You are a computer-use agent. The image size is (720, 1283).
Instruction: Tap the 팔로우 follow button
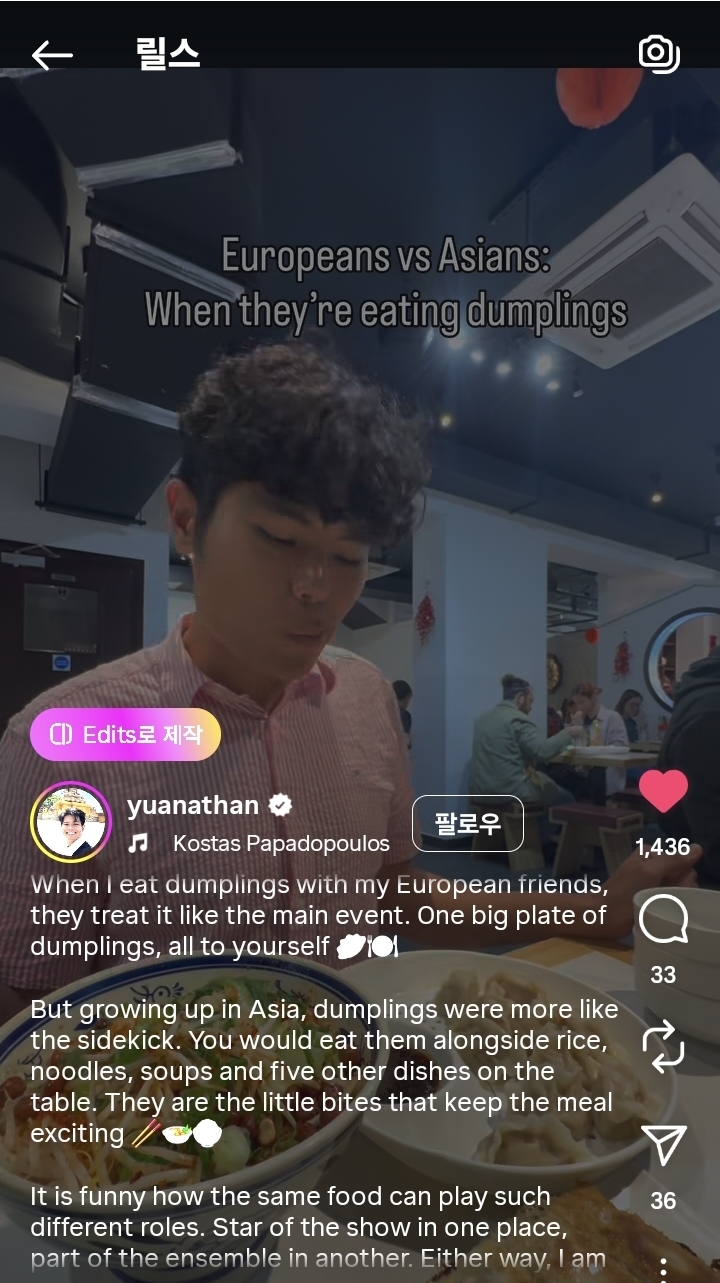point(468,823)
